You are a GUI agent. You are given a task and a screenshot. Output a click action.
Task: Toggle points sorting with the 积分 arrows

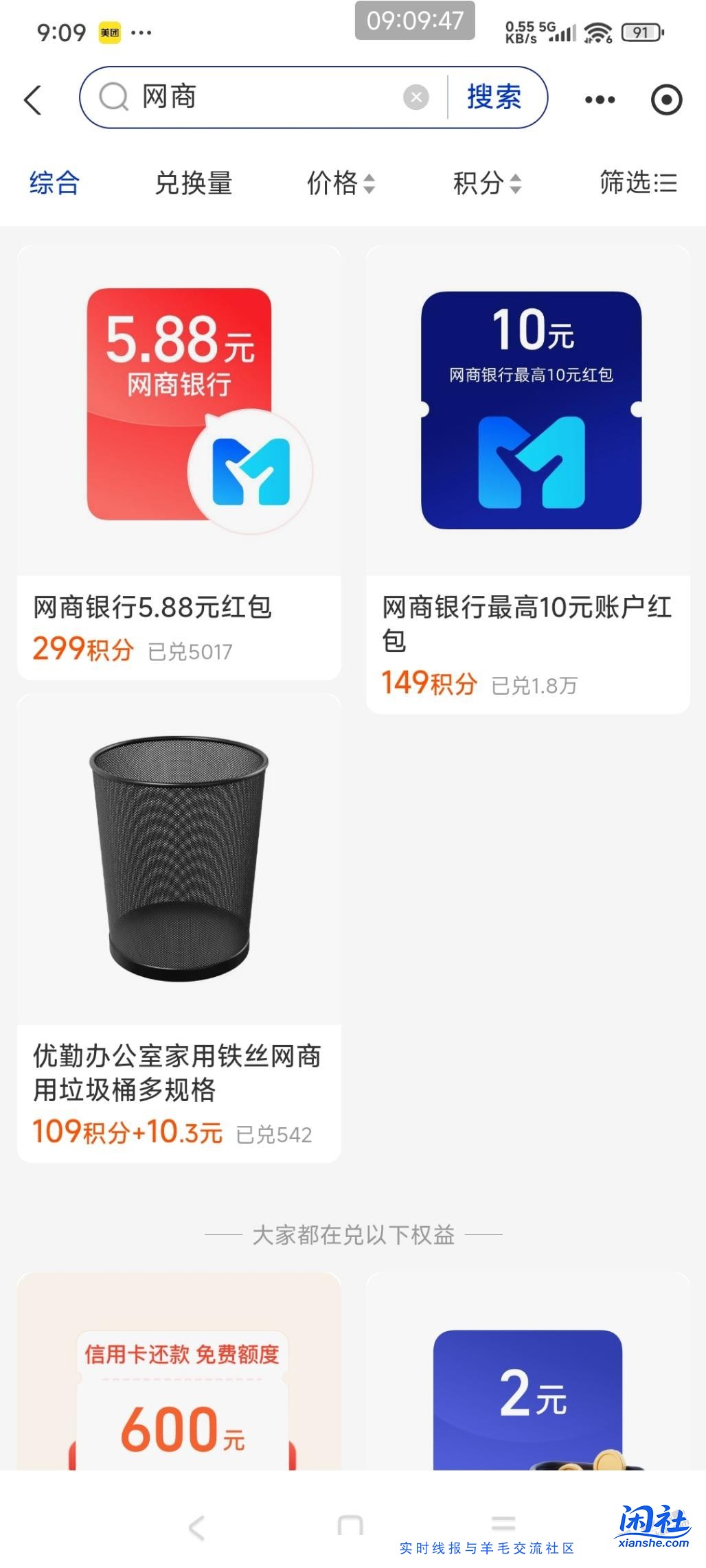[515, 183]
